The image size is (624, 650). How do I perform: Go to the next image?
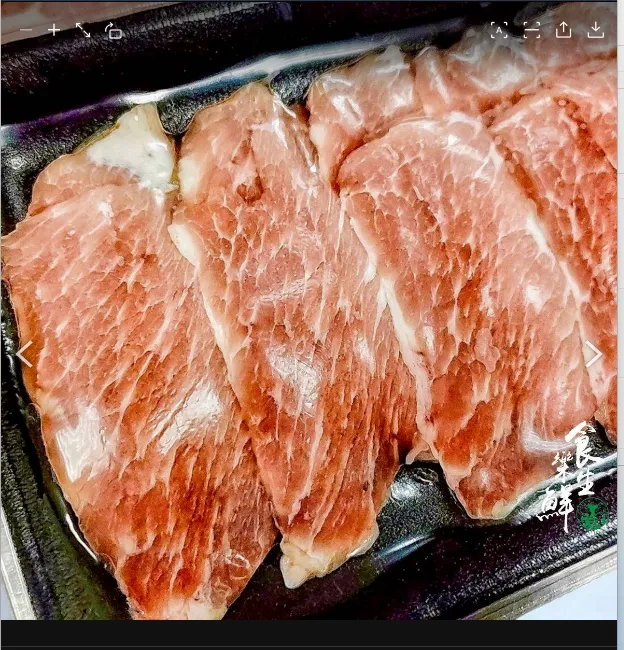point(593,354)
